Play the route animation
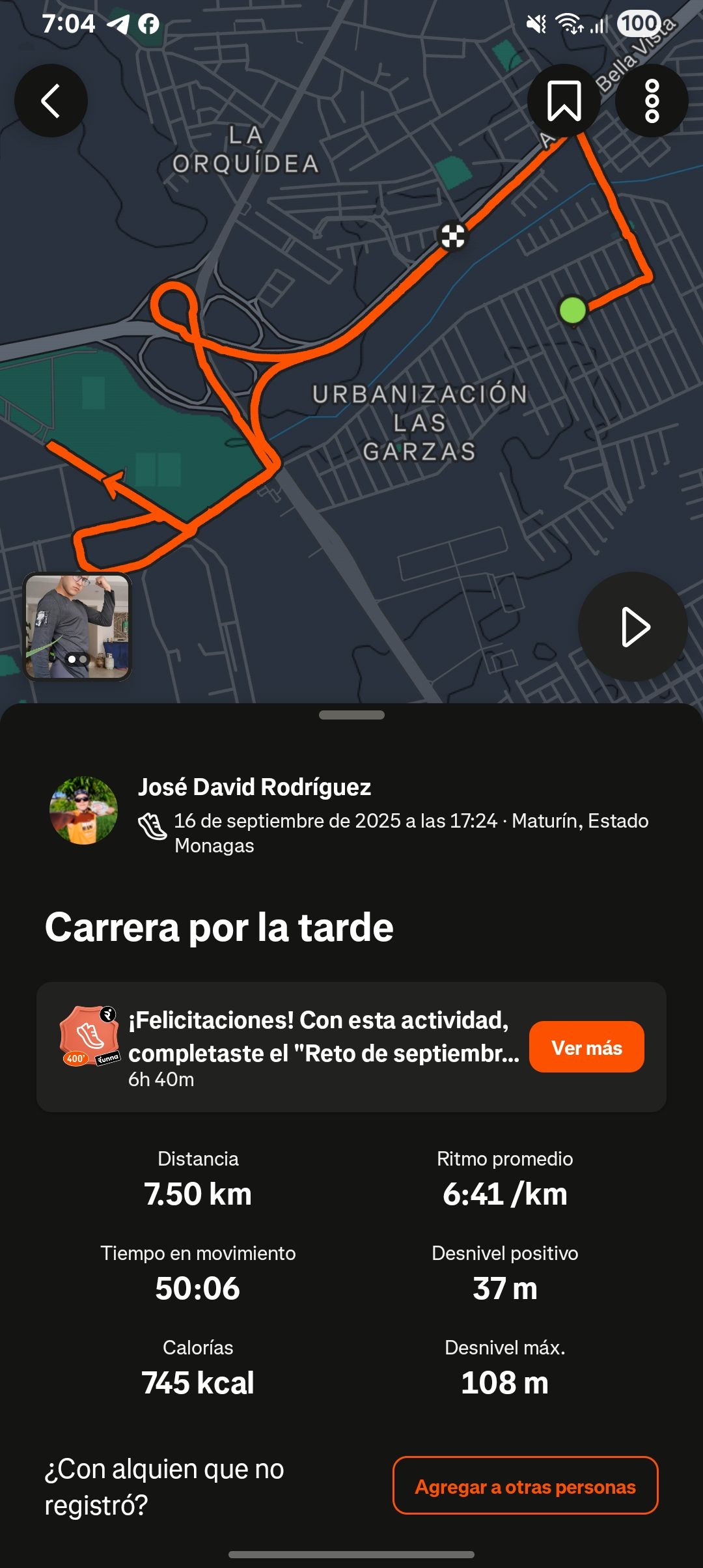 point(633,627)
